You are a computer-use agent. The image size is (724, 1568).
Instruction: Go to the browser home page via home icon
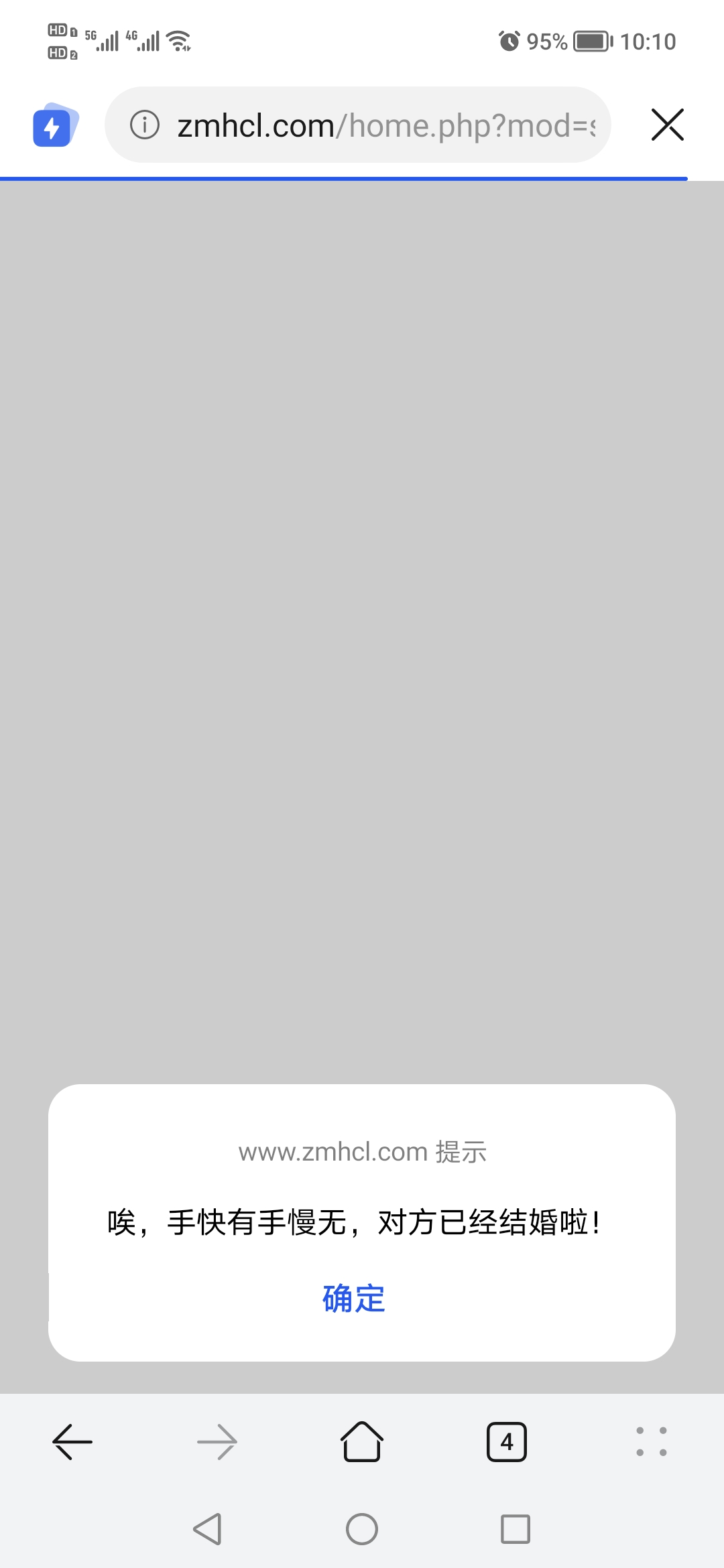pos(362,1442)
